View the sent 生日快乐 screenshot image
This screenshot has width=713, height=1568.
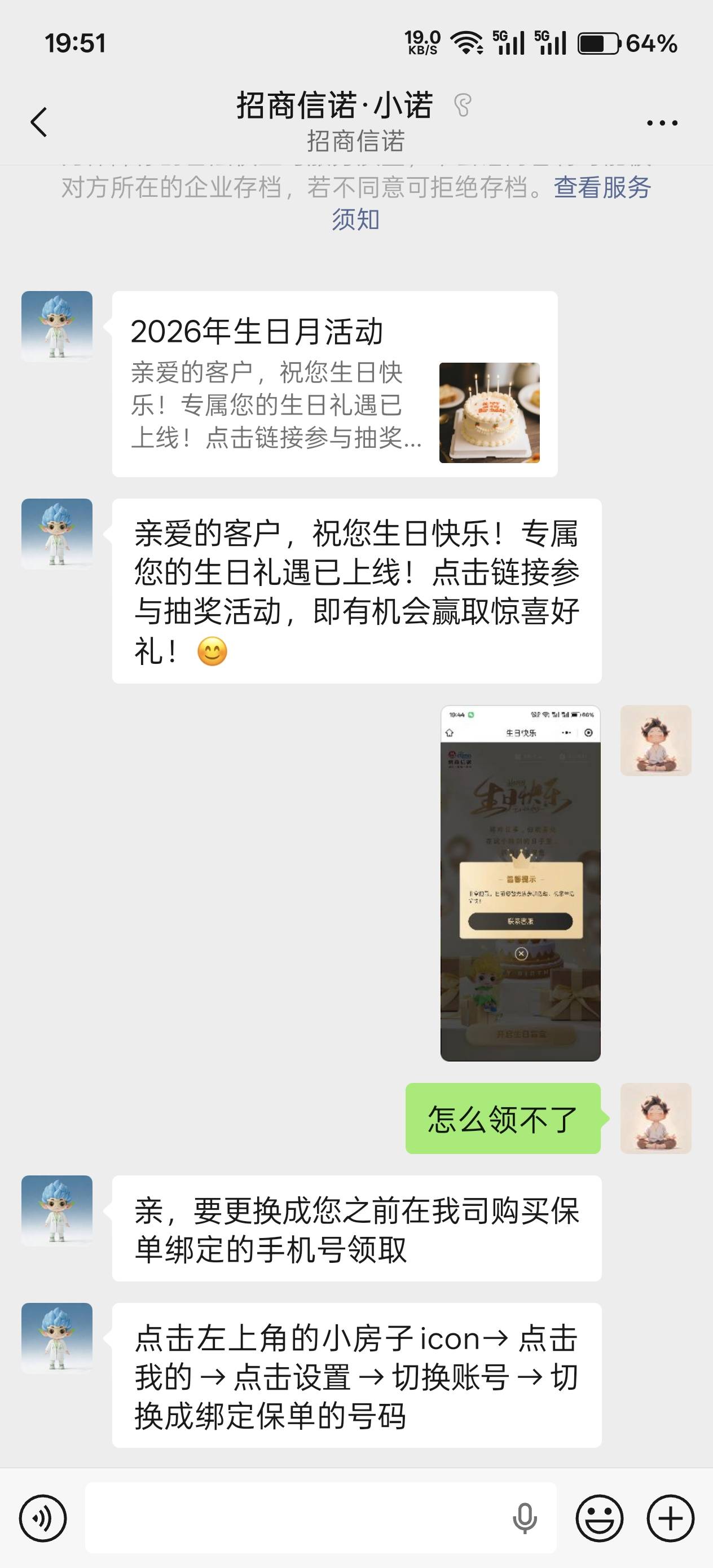521,883
